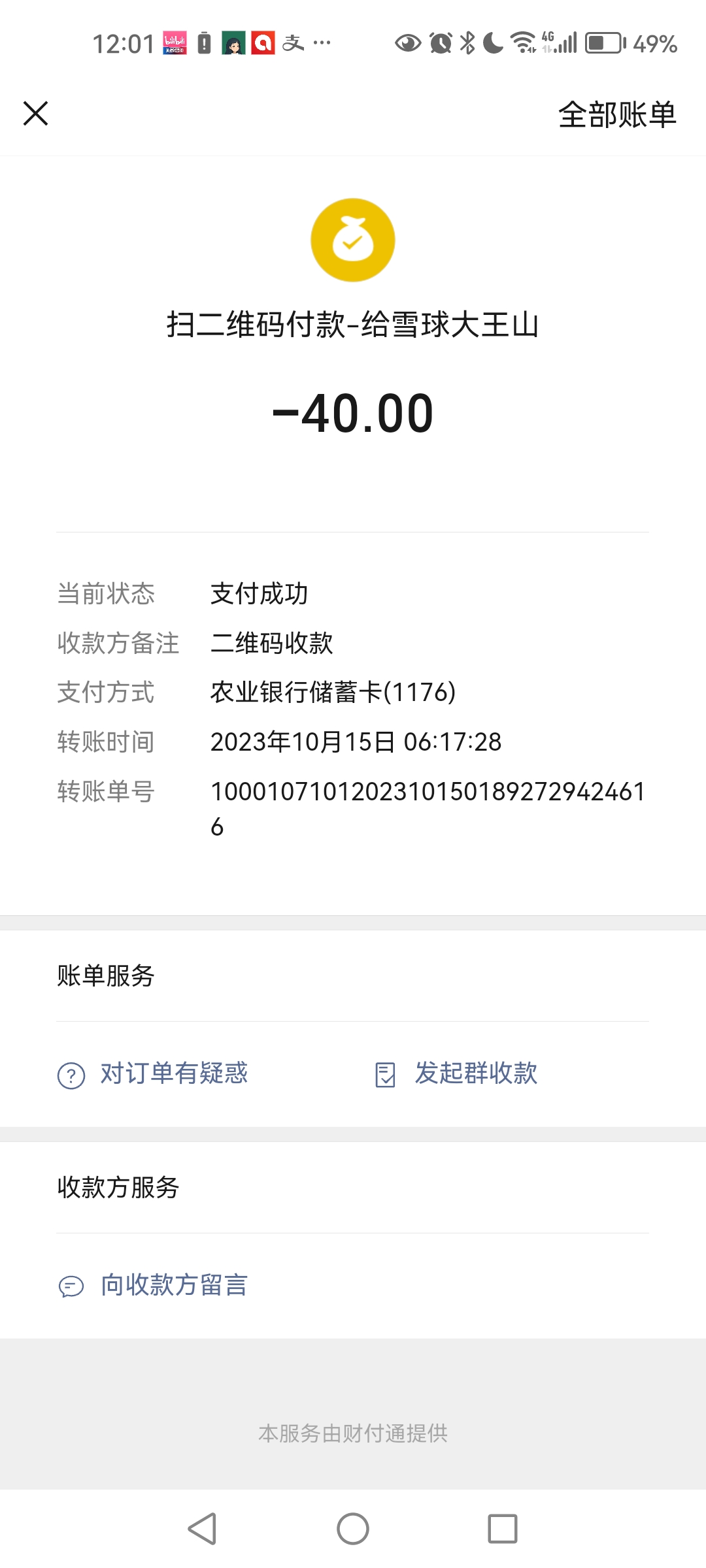Image resolution: width=706 pixels, height=1568 pixels.
Task: Start a group collection via 发起群收款
Action: pyautogui.click(x=475, y=1073)
